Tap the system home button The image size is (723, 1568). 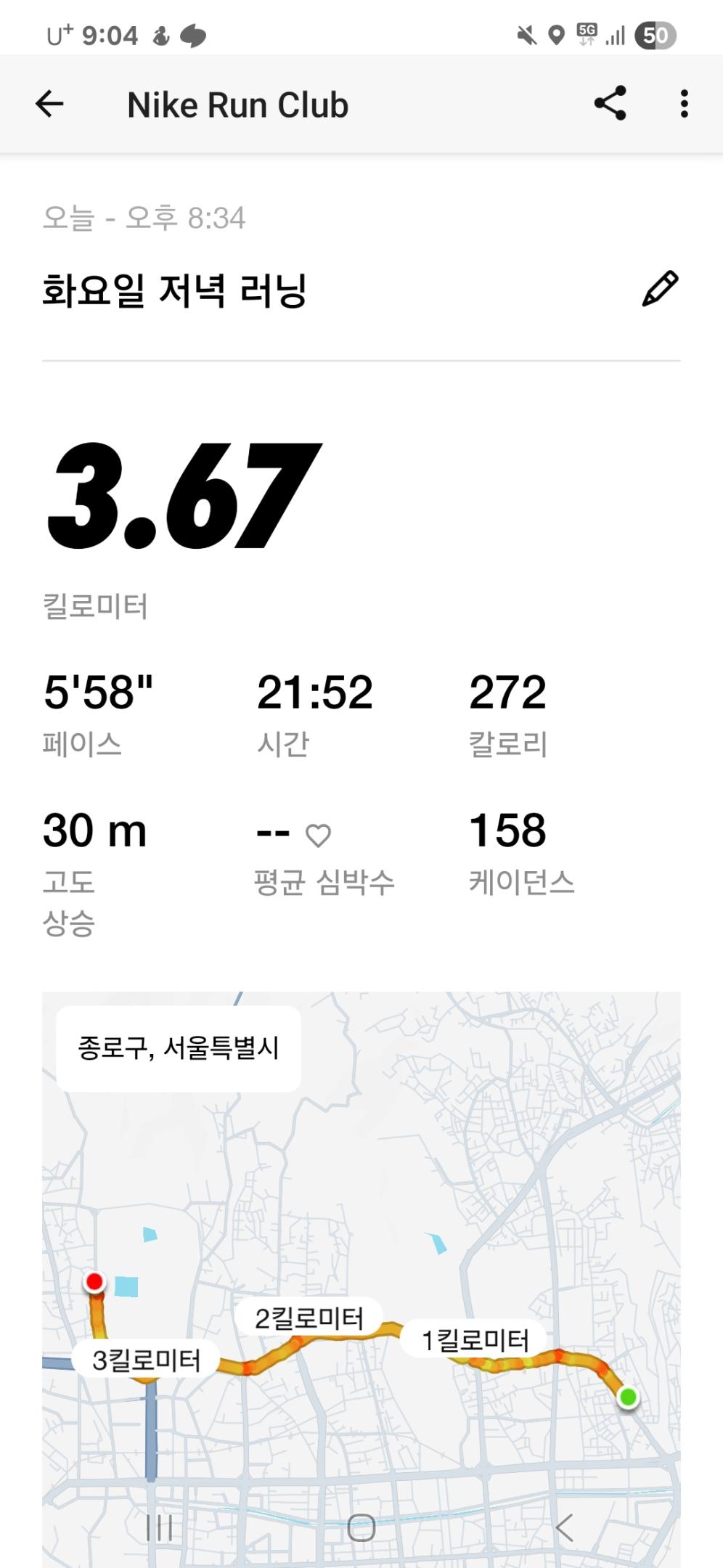[x=361, y=1527]
